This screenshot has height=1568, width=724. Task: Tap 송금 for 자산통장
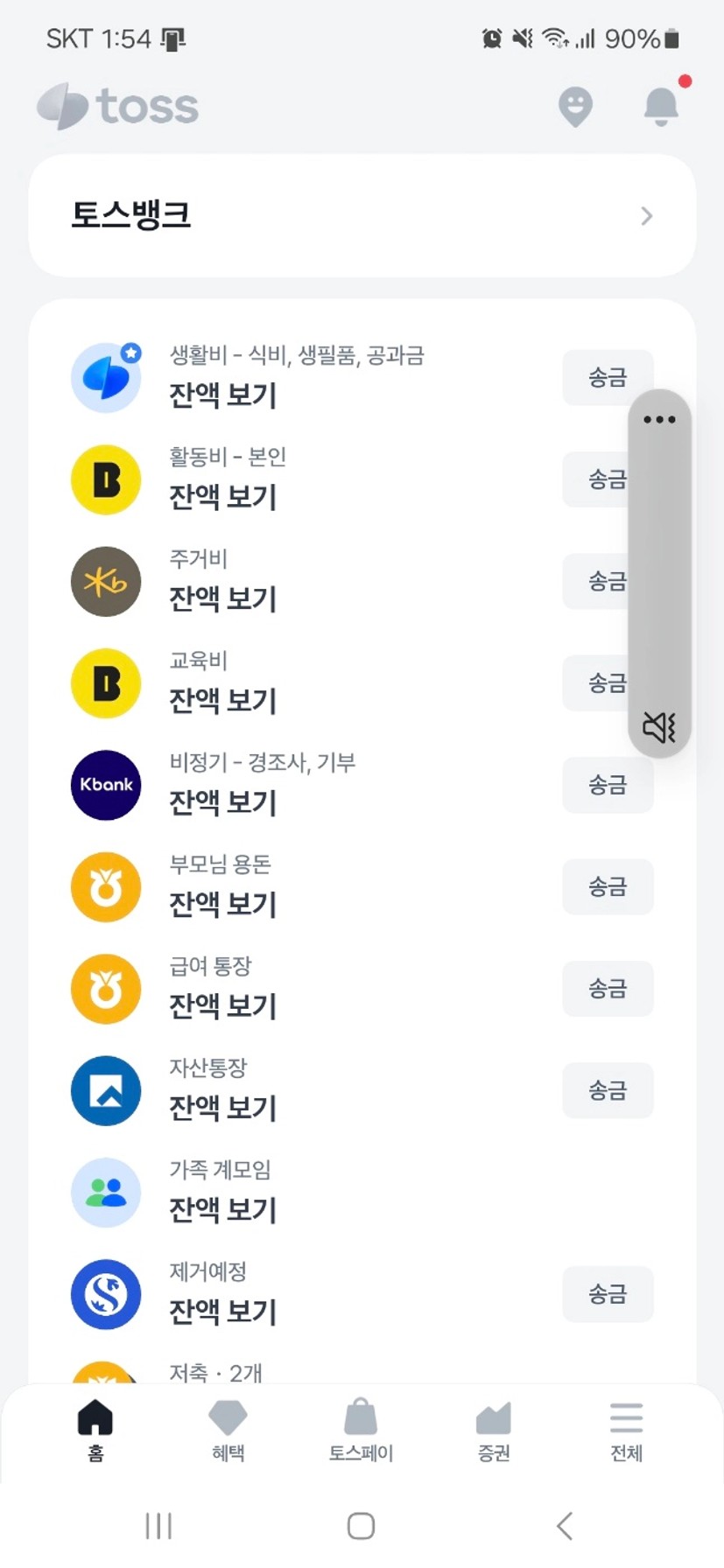[608, 1090]
